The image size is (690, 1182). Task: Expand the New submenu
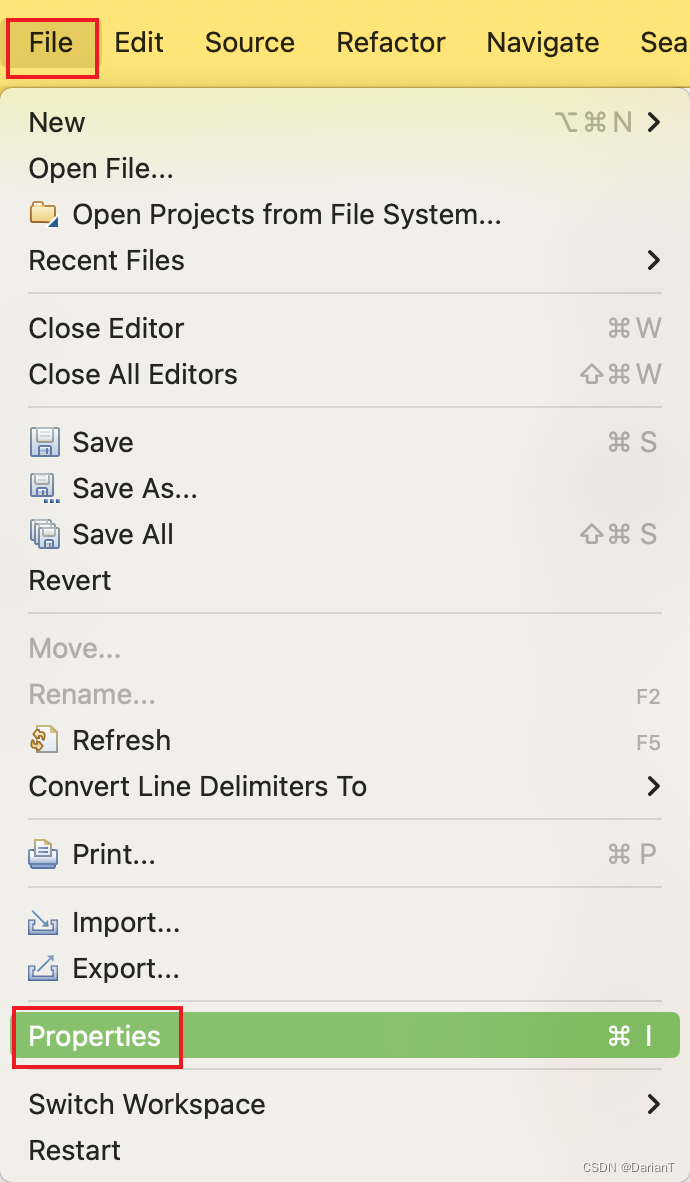(57, 123)
